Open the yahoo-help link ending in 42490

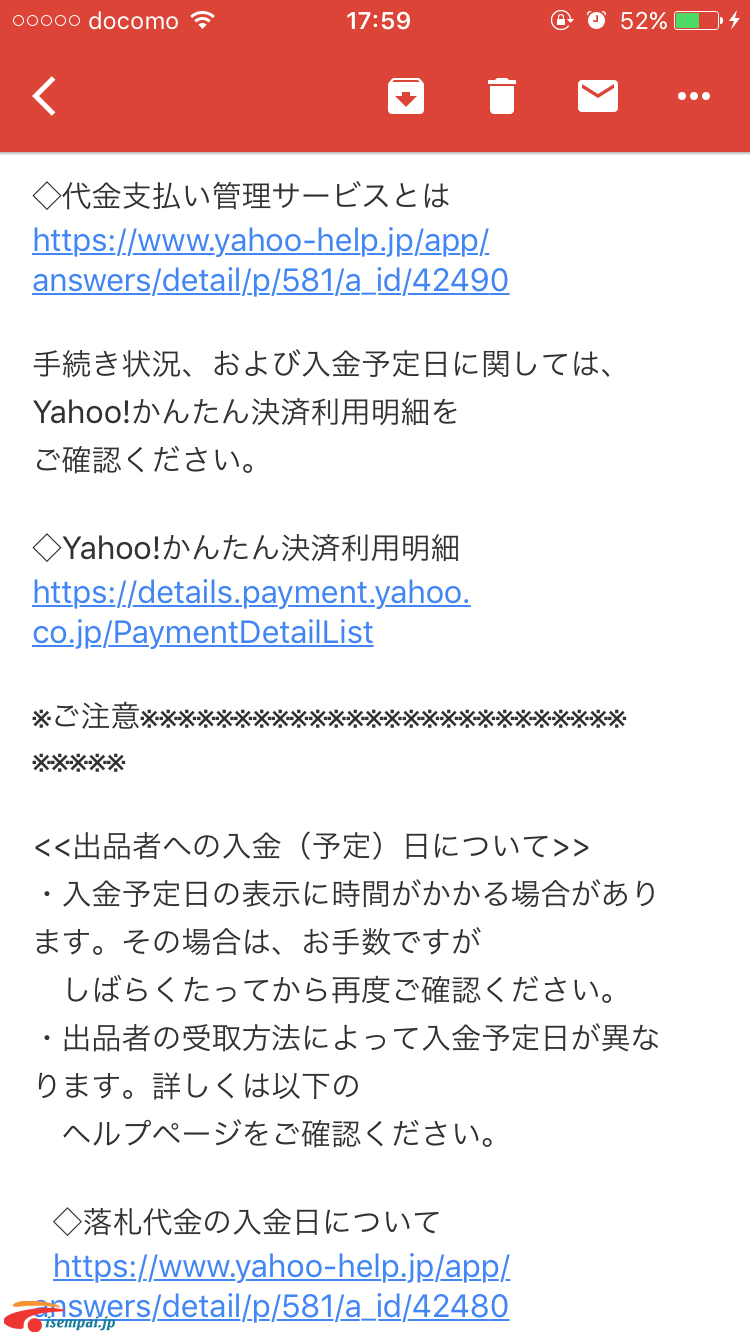coord(271,260)
